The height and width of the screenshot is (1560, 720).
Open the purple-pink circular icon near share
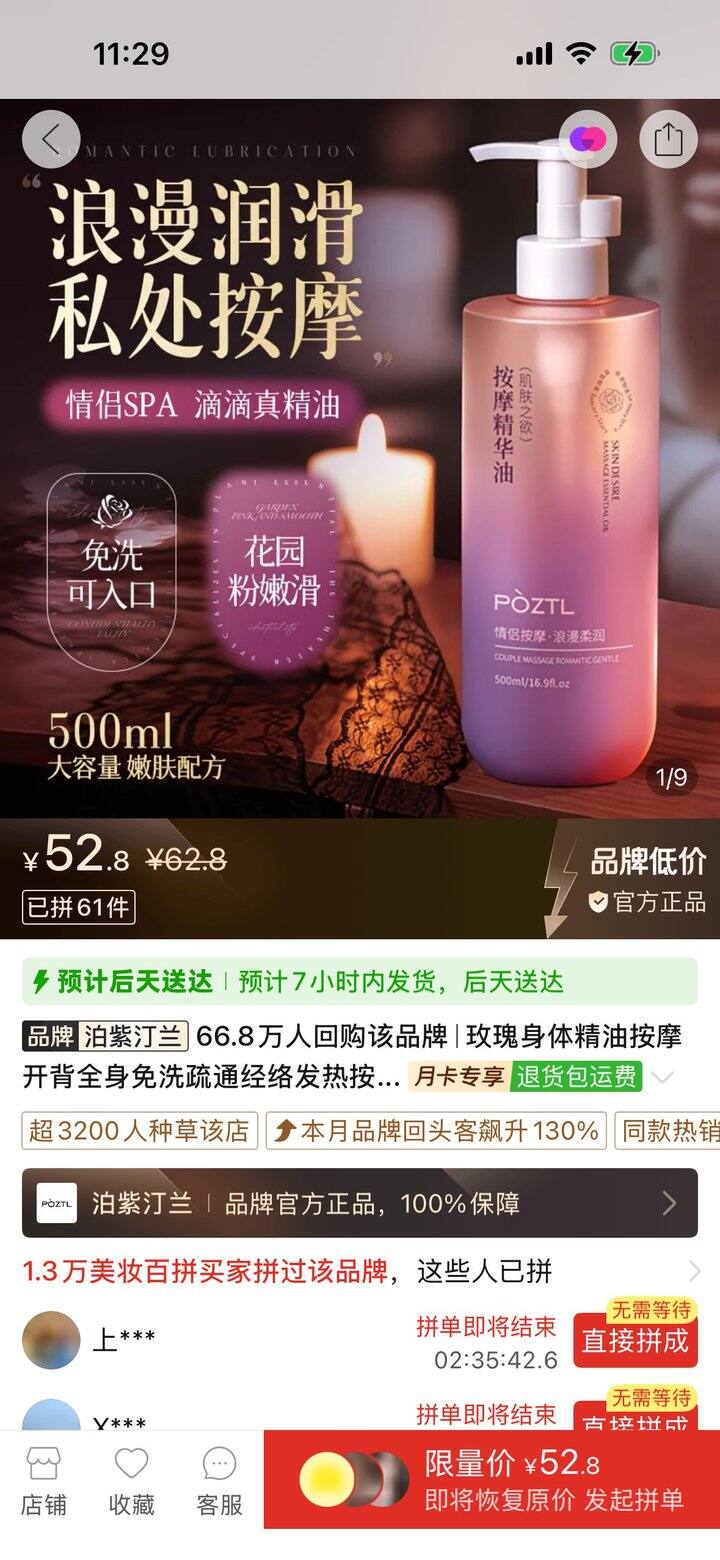(588, 139)
